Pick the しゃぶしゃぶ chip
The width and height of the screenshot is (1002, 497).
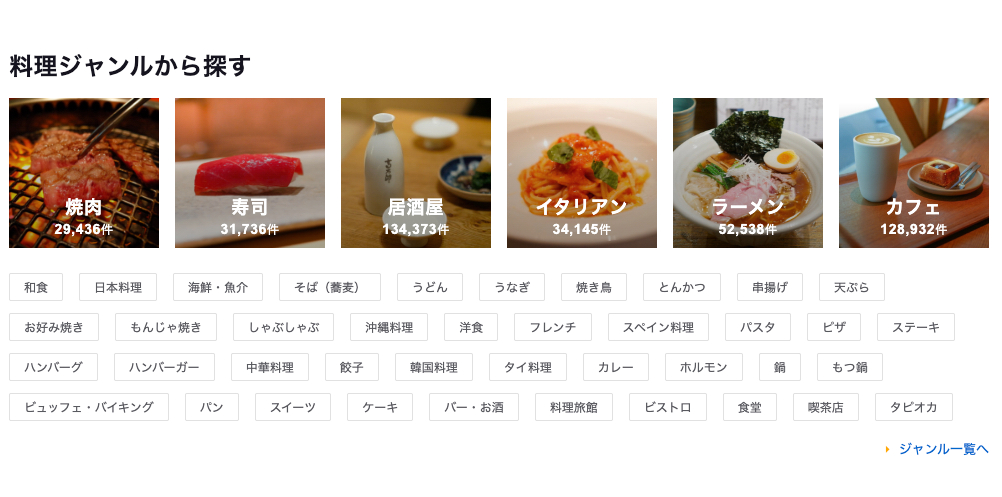click(x=283, y=327)
